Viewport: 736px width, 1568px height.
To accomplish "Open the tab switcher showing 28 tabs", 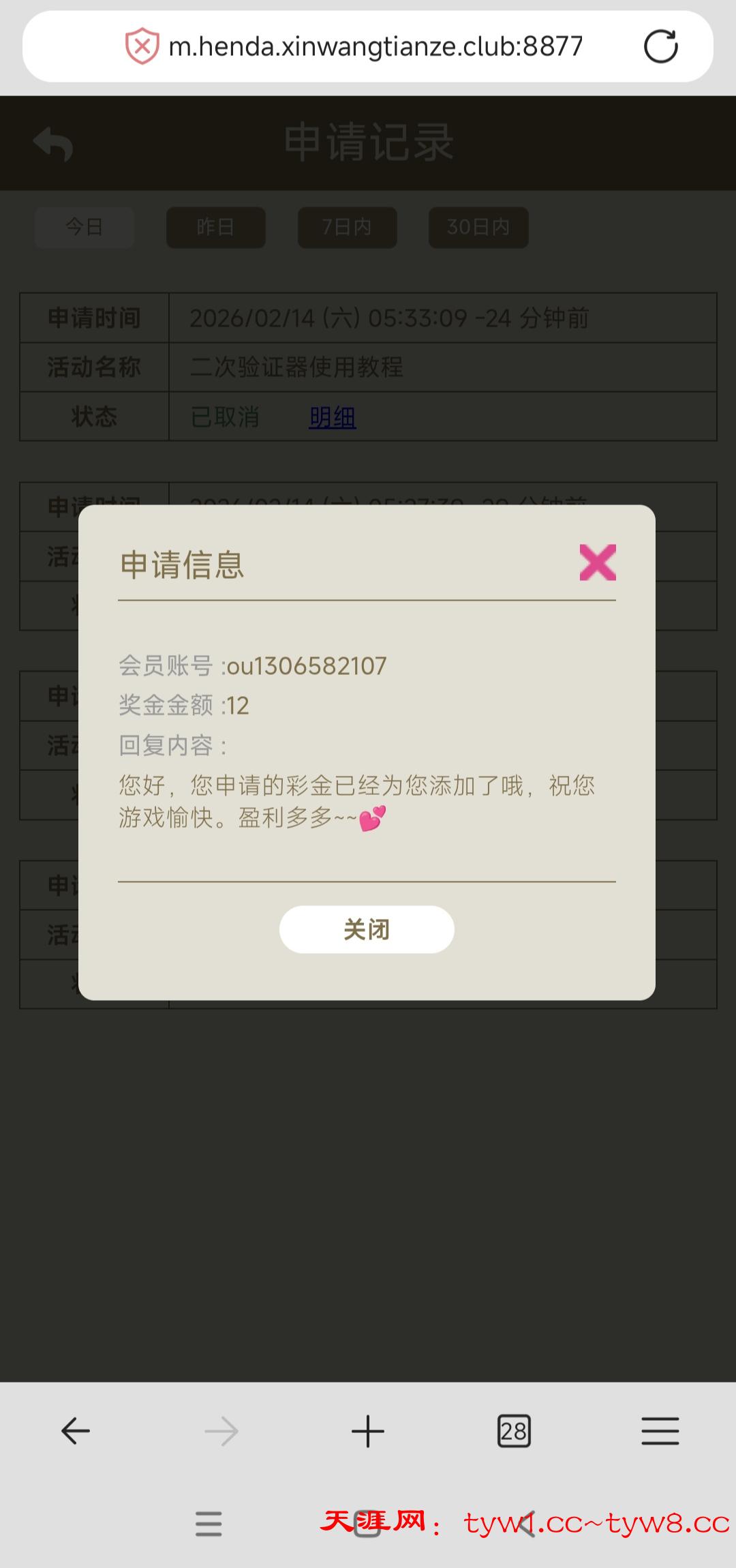I will [x=514, y=1431].
